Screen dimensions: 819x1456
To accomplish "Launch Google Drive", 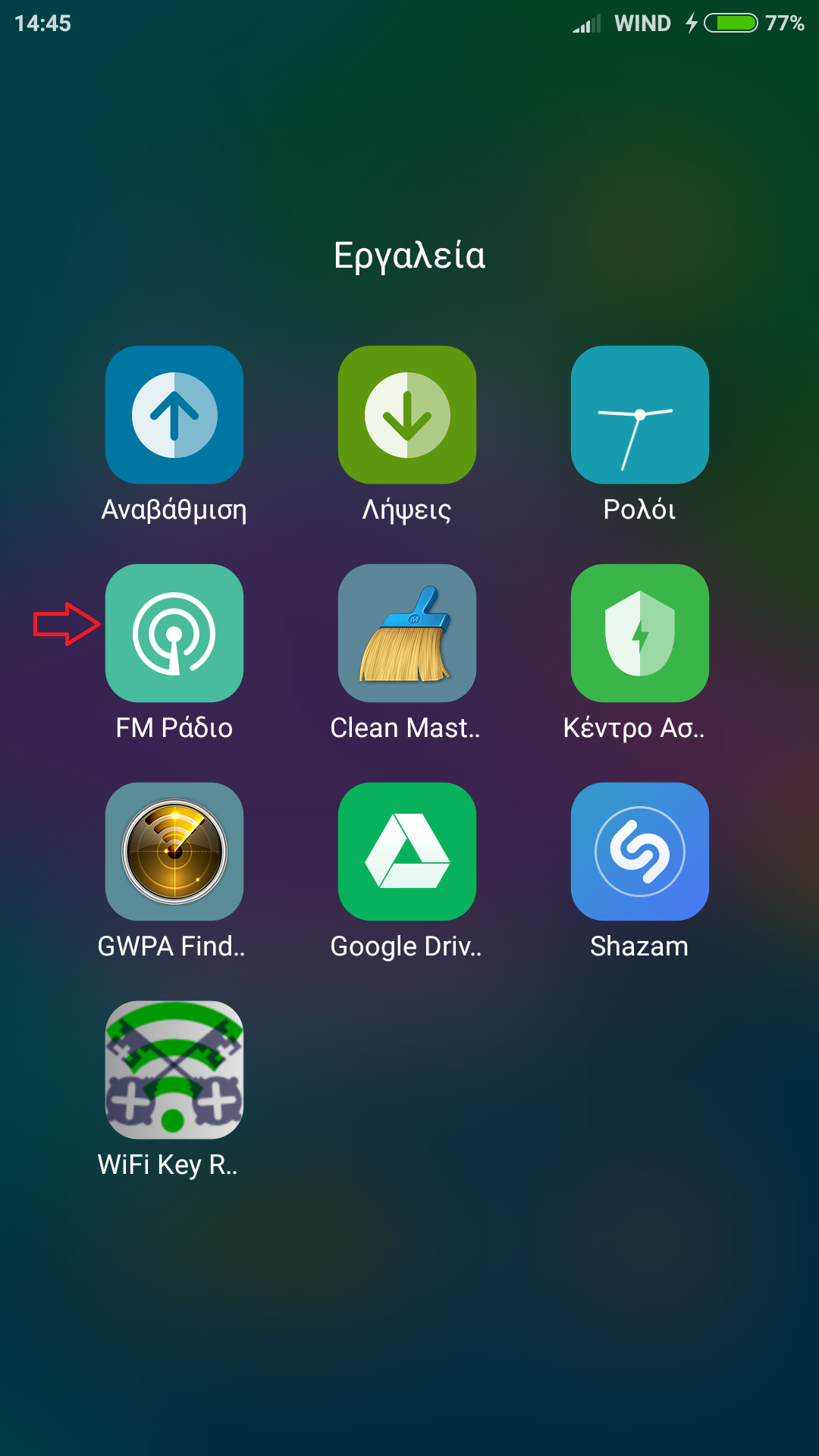I will pyautogui.click(x=407, y=852).
